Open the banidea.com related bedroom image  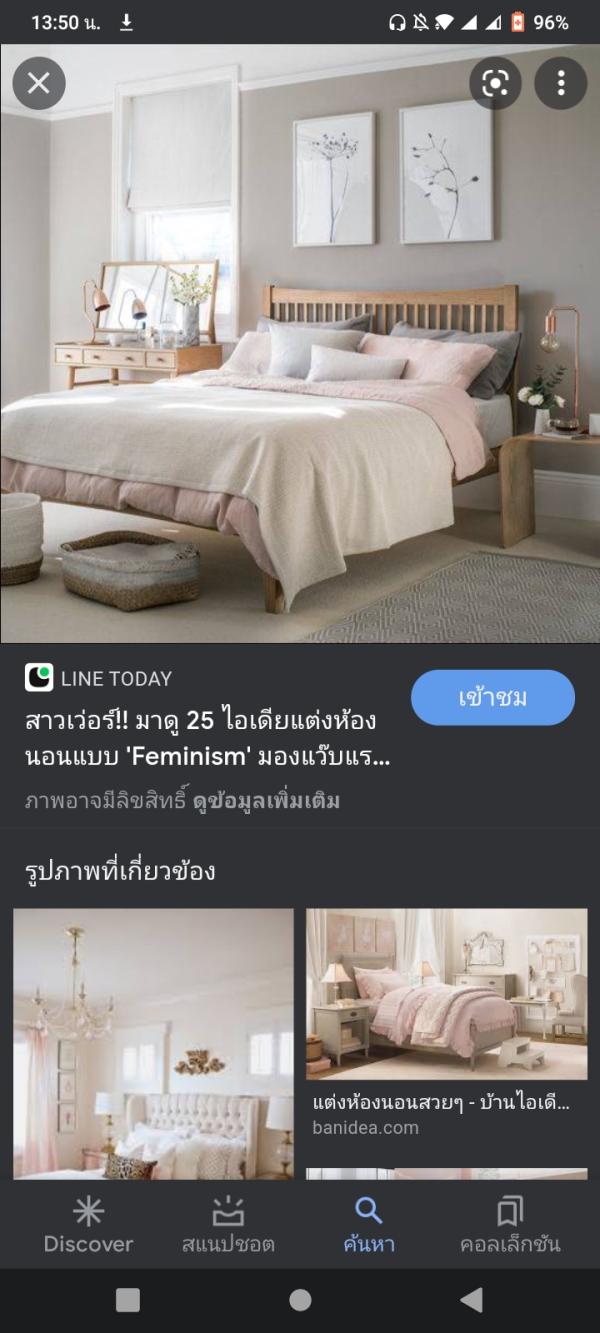pyautogui.click(x=446, y=993)
